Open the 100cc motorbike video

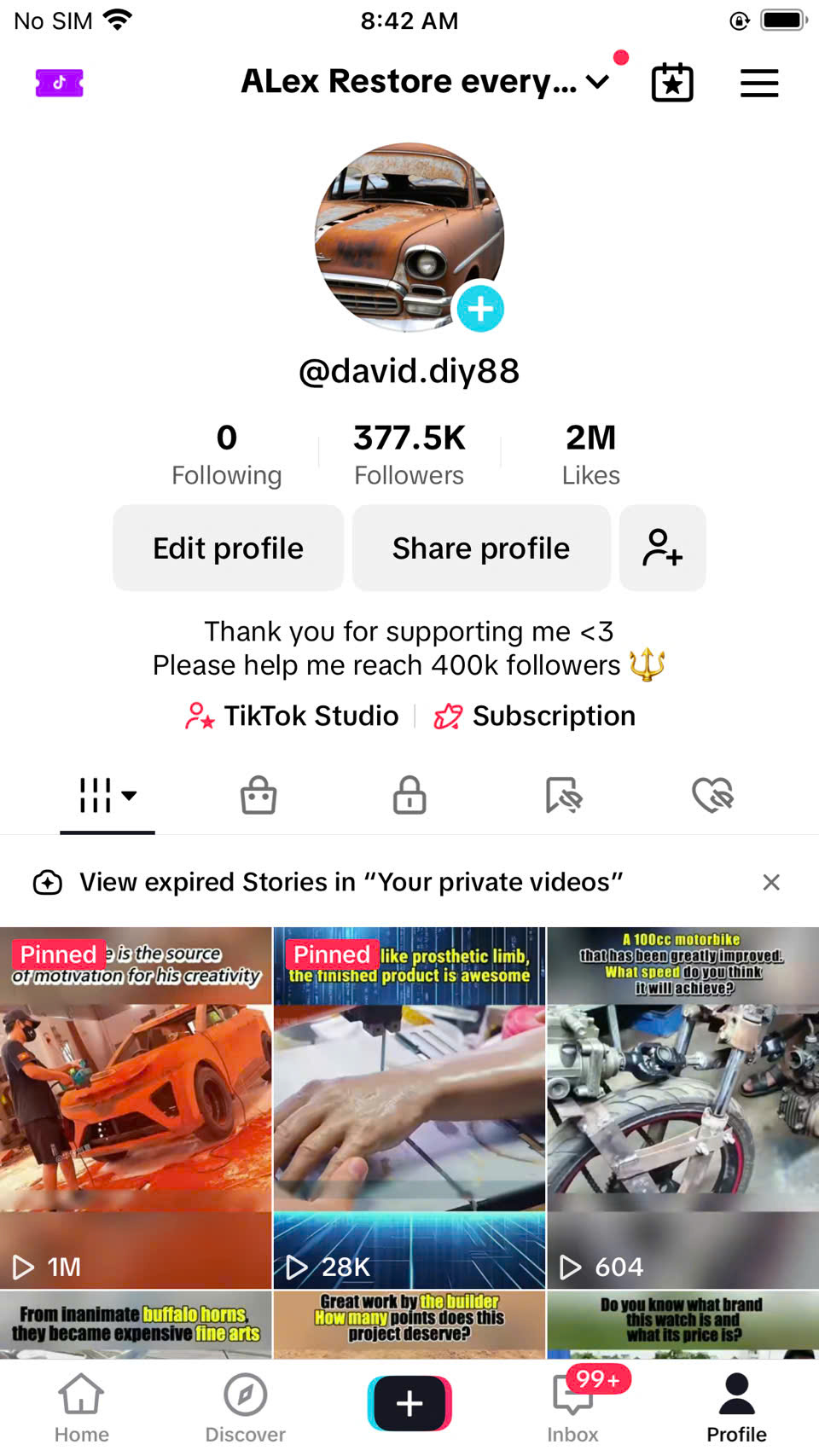(682, 1109)
